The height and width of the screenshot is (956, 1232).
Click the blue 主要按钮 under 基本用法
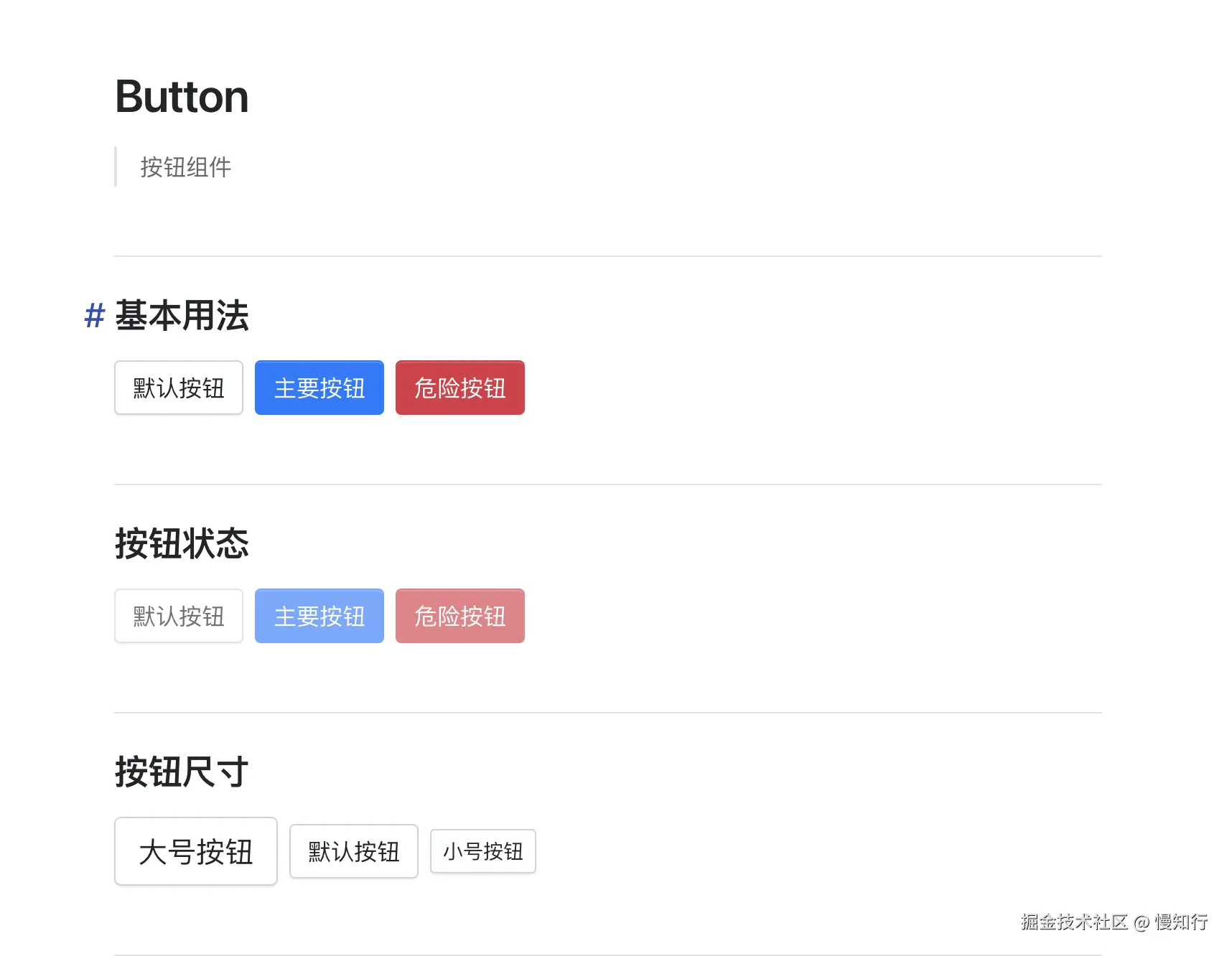click(319, 388)
